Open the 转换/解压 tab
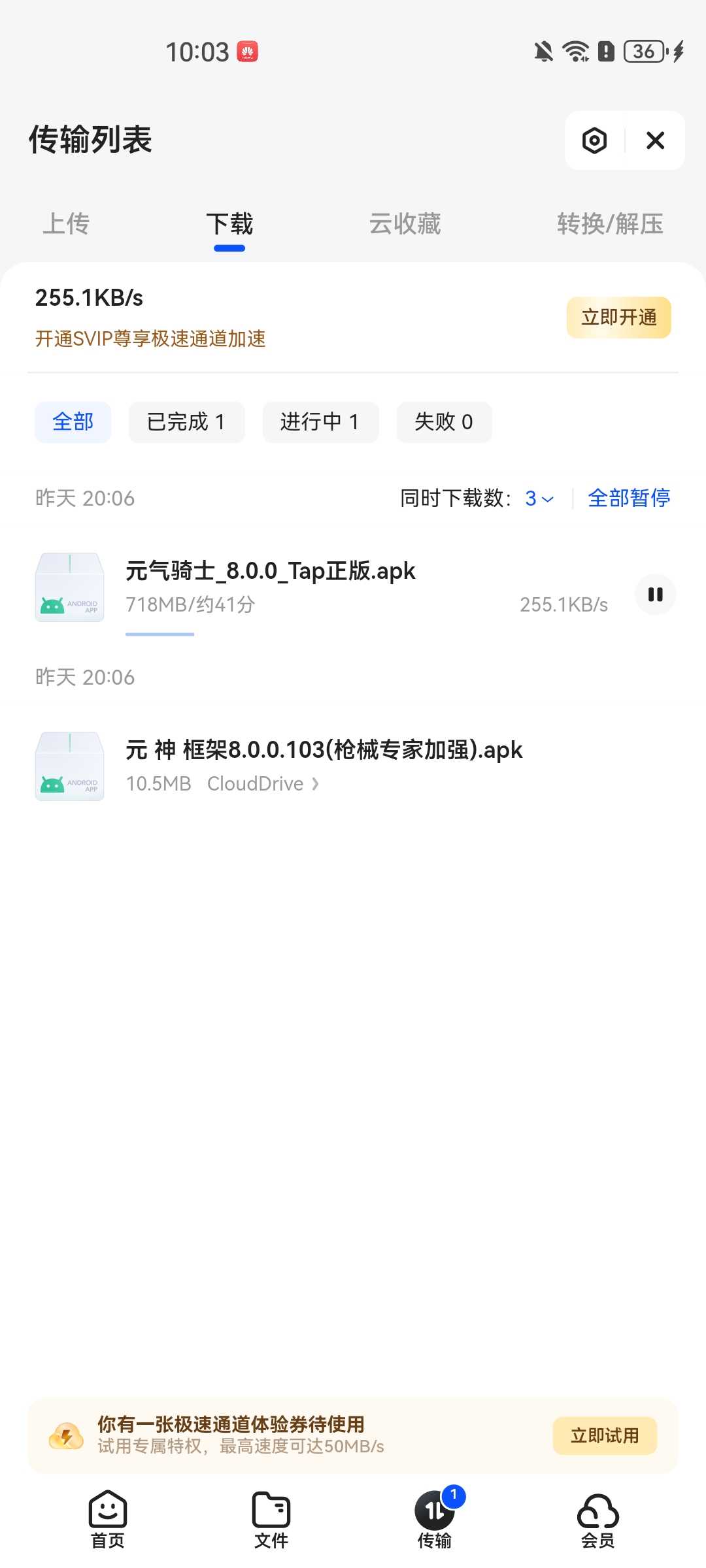 pos(609,224)
